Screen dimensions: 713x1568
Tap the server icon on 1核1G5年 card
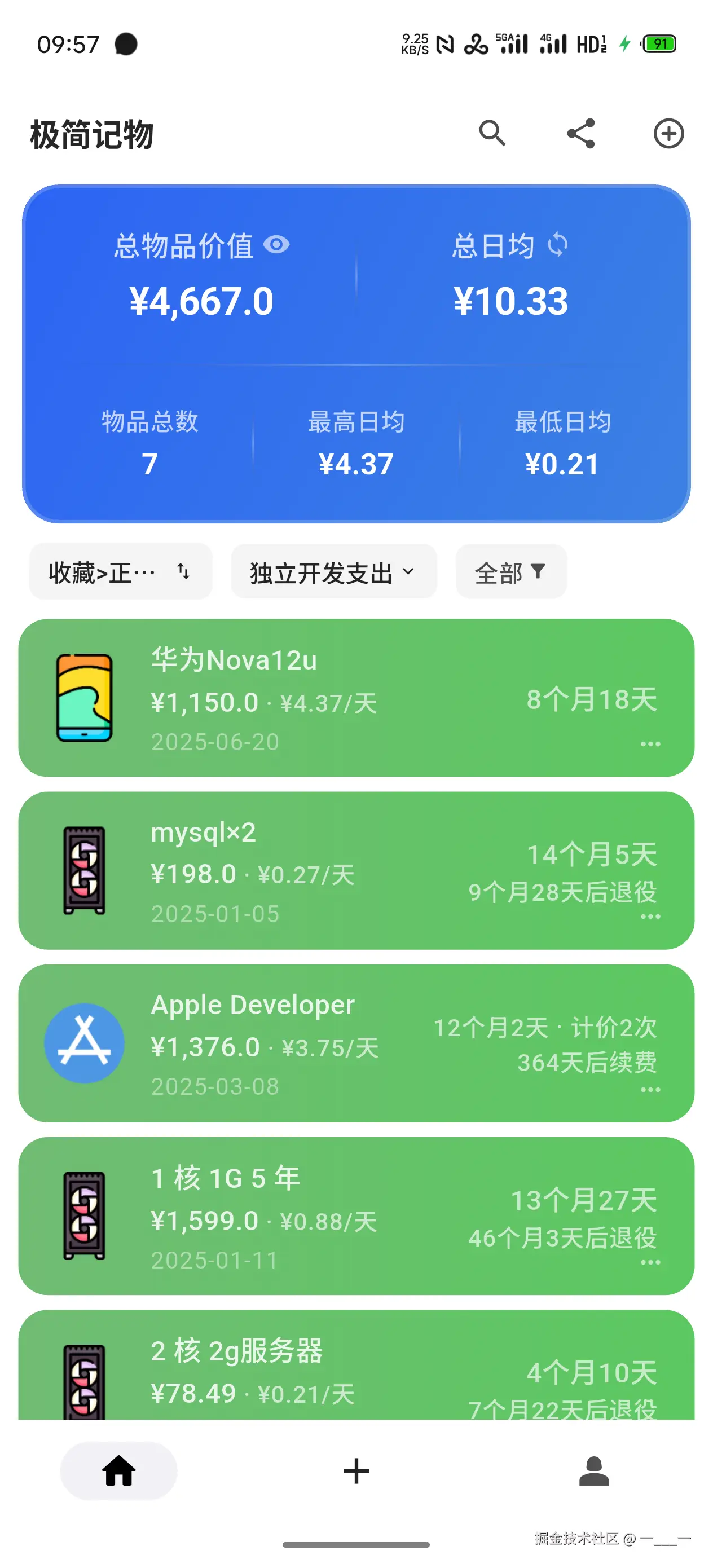coord(83,1217)
